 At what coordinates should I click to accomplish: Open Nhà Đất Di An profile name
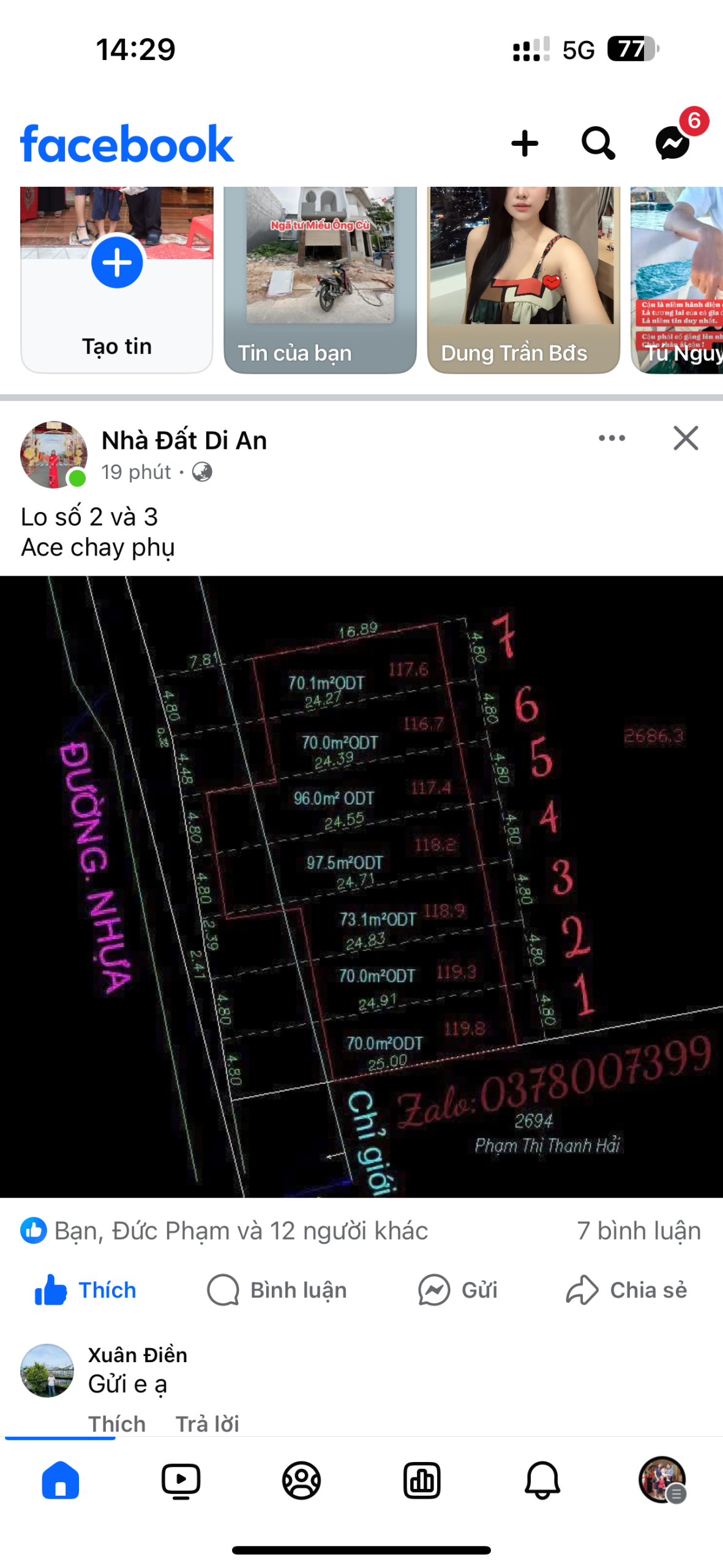(x=184, y=440)
